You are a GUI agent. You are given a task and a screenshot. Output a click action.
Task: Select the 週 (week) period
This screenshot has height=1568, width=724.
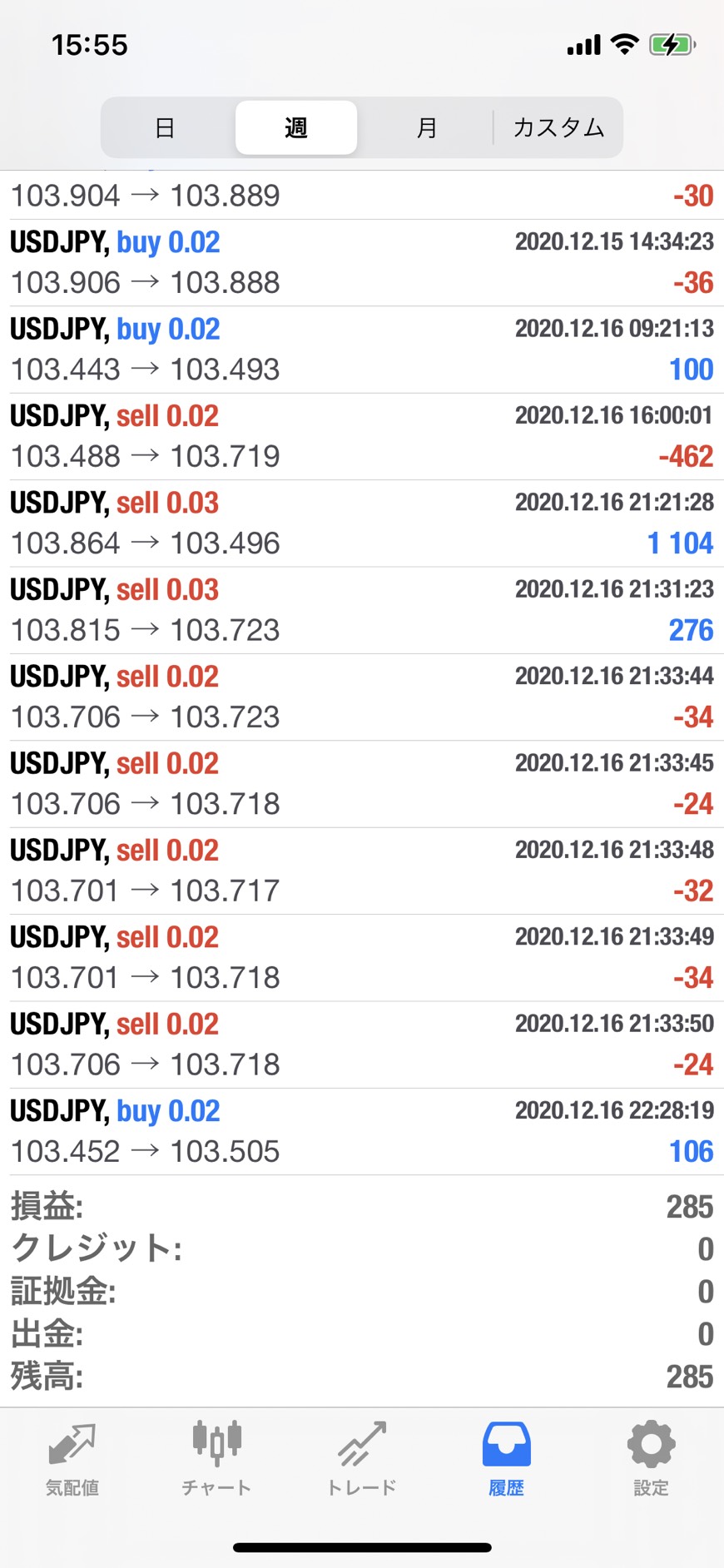point(296,127)
